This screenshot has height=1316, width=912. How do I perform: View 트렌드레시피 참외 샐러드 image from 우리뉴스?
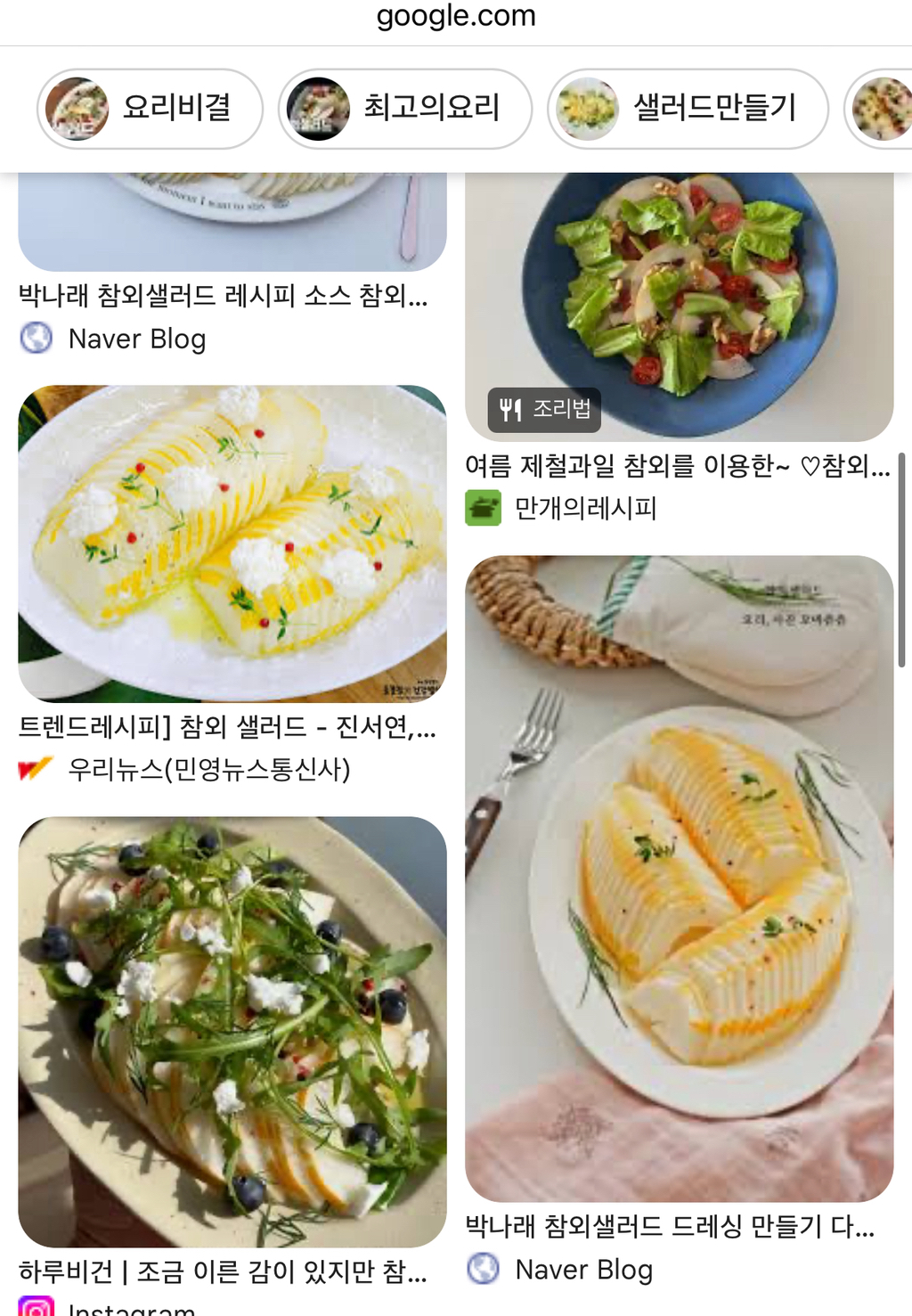point(232,543)
